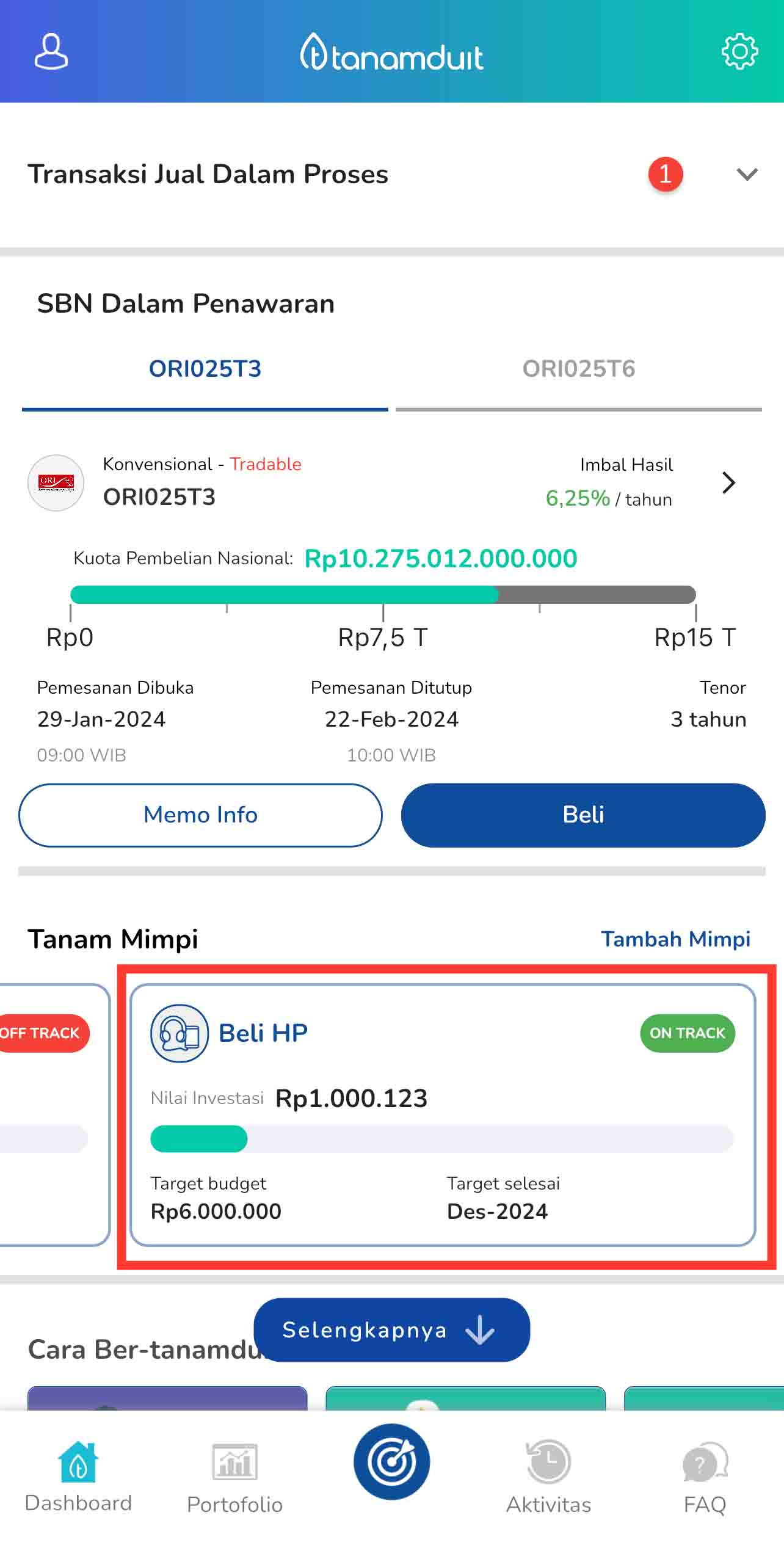784x1548 pixels.
Task: Open Memo Info for ORI025T3
Action: tap(200, 815)
